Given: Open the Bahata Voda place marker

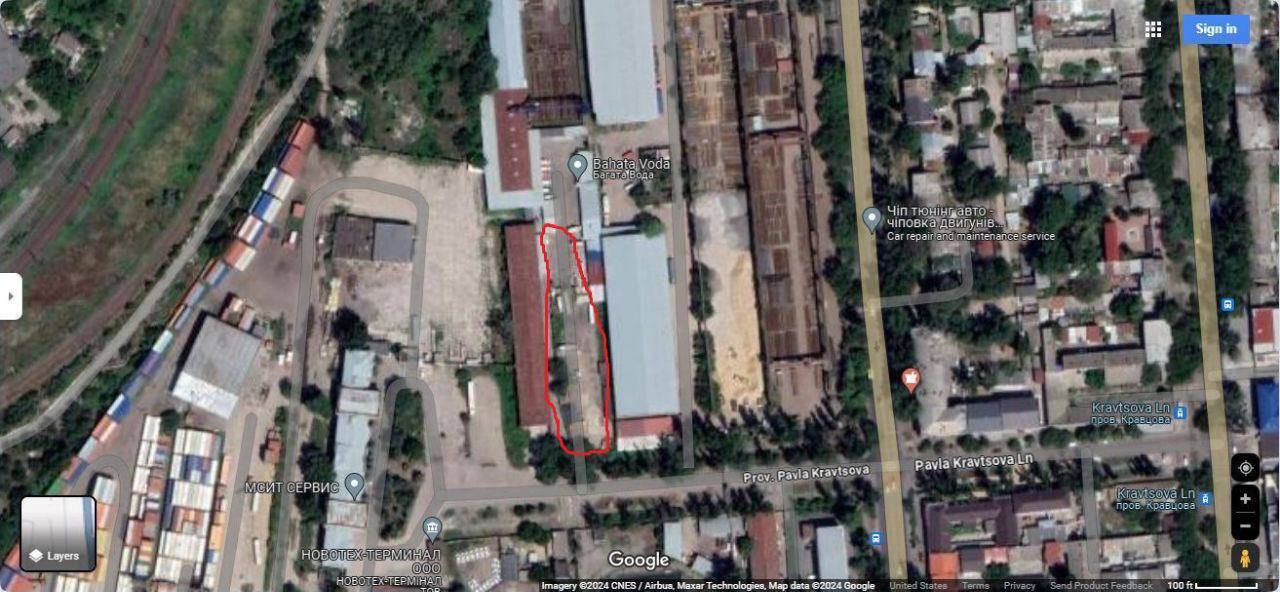Looking at the screenshot, I should [x=577, y=165].
